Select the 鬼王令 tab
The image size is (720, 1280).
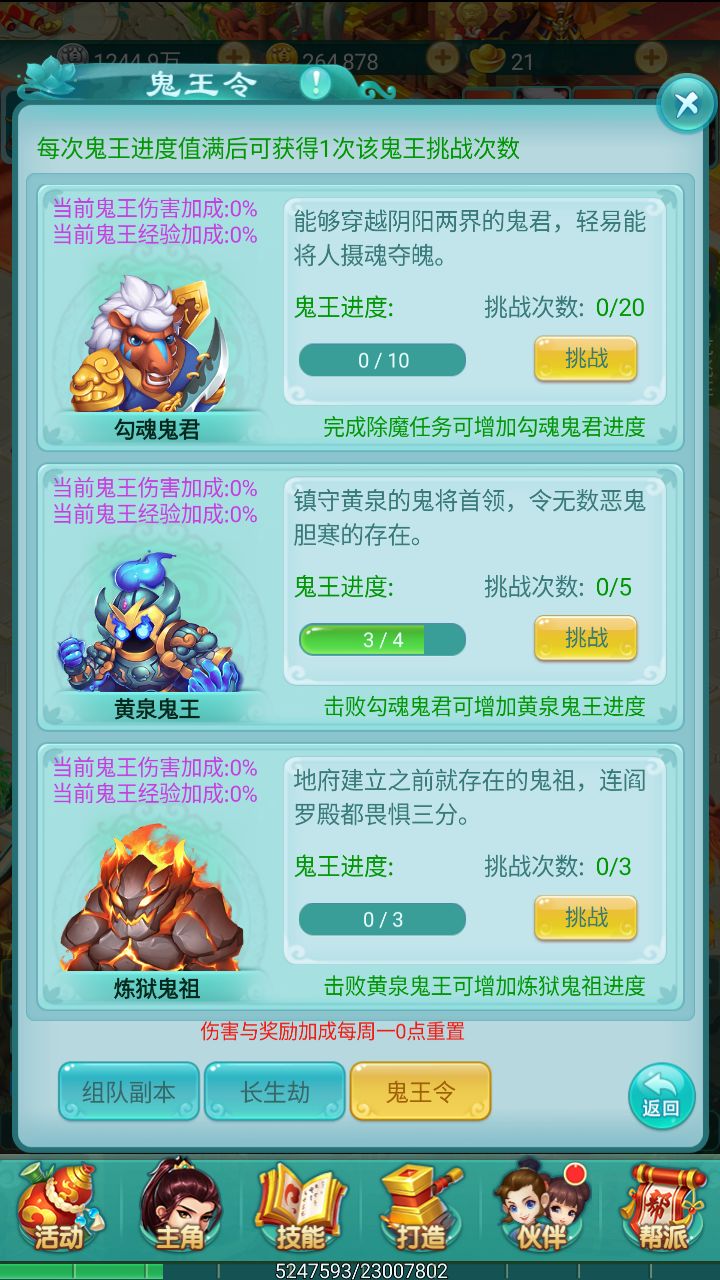tap(421, 1091)
